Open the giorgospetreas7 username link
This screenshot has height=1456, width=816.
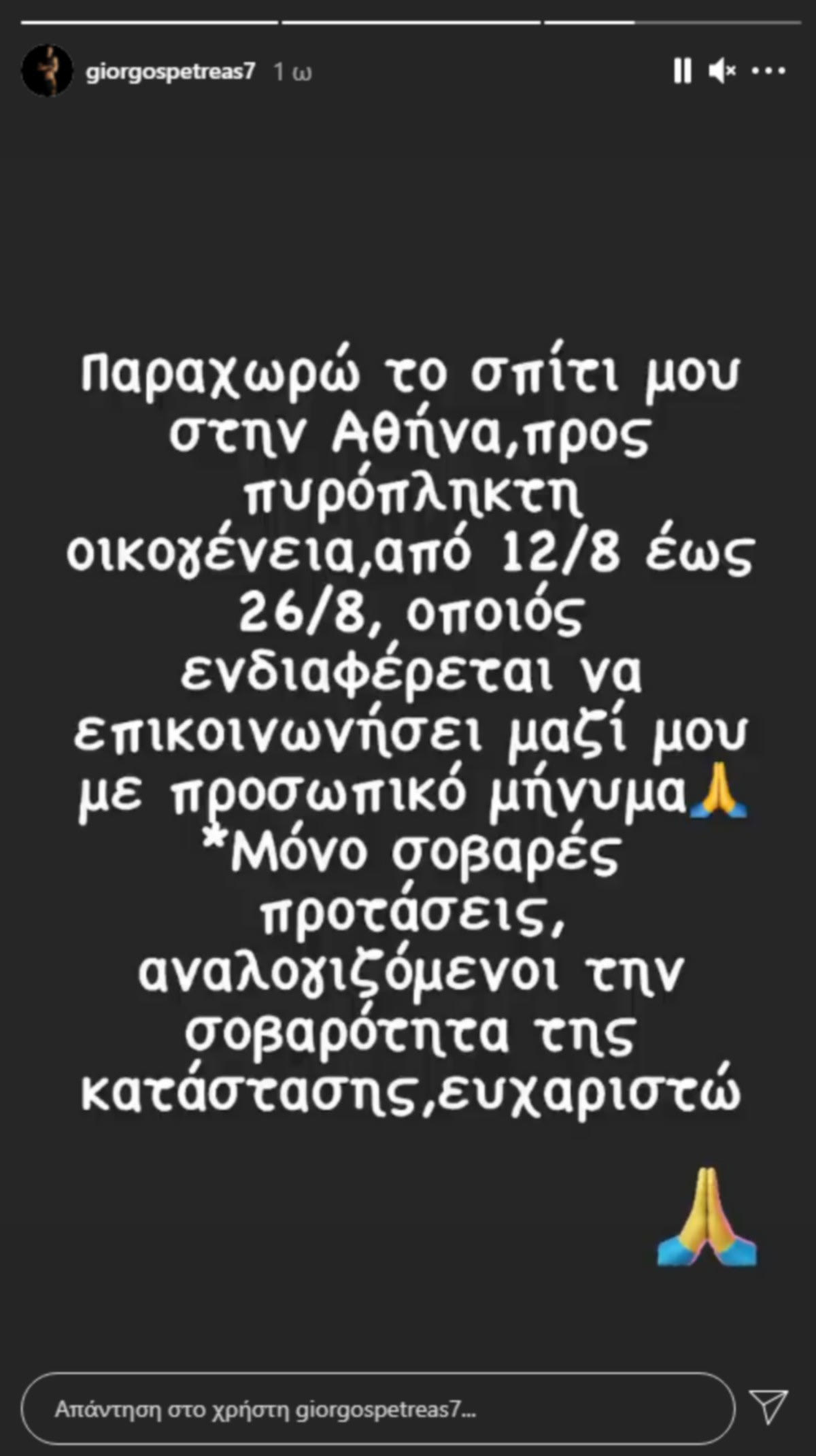[171, 71]
